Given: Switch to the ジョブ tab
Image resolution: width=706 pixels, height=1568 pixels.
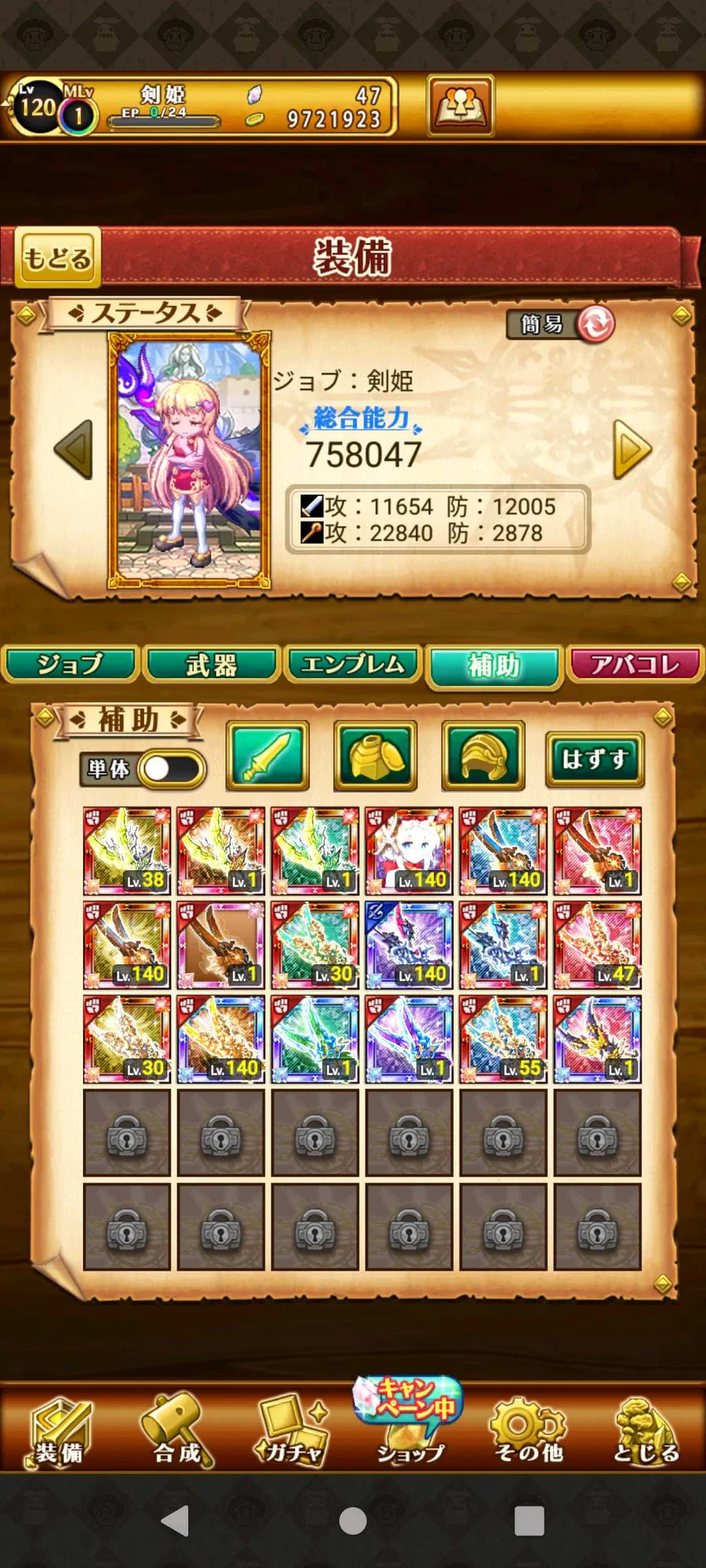Looking at the screenshot, I should [71, 665].
